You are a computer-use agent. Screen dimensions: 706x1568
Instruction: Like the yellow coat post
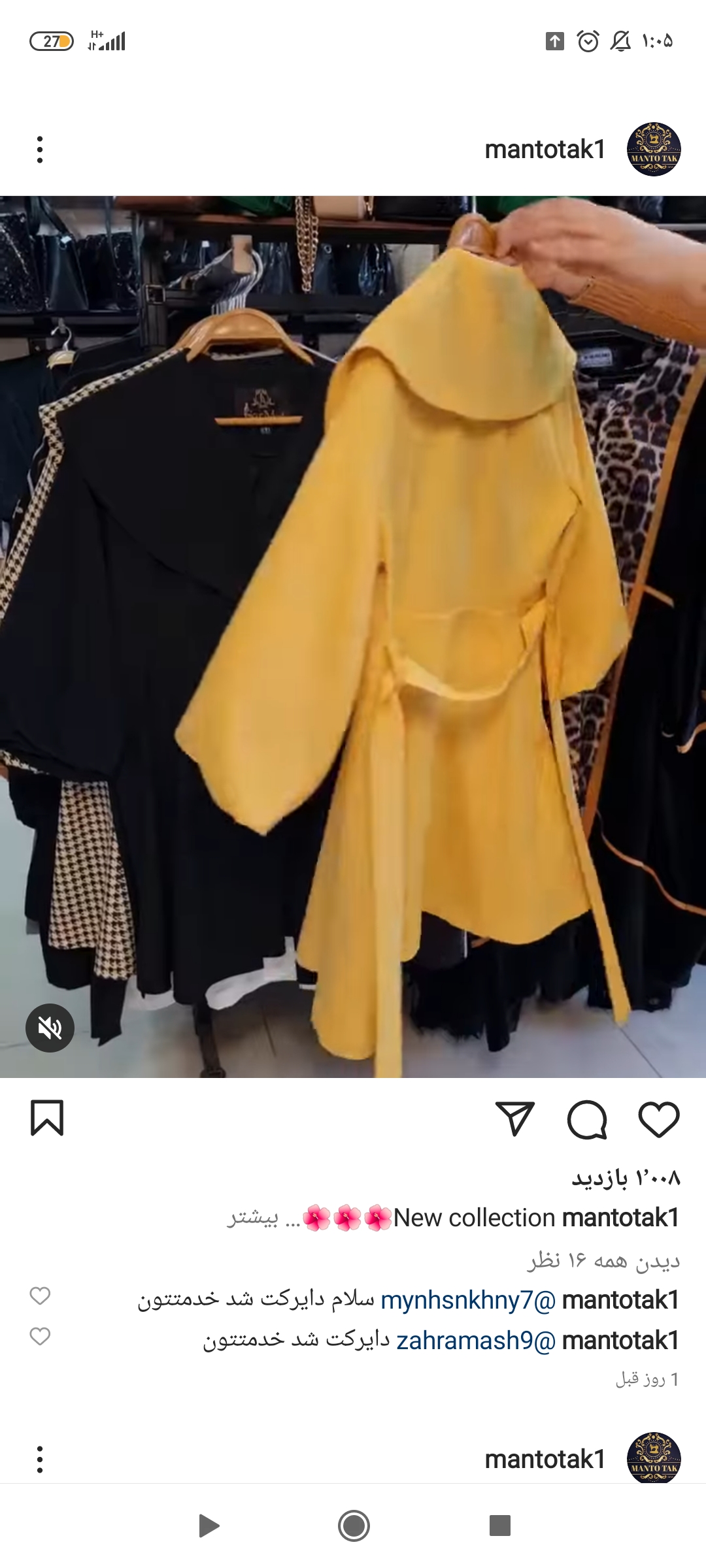click(658, 1119)
